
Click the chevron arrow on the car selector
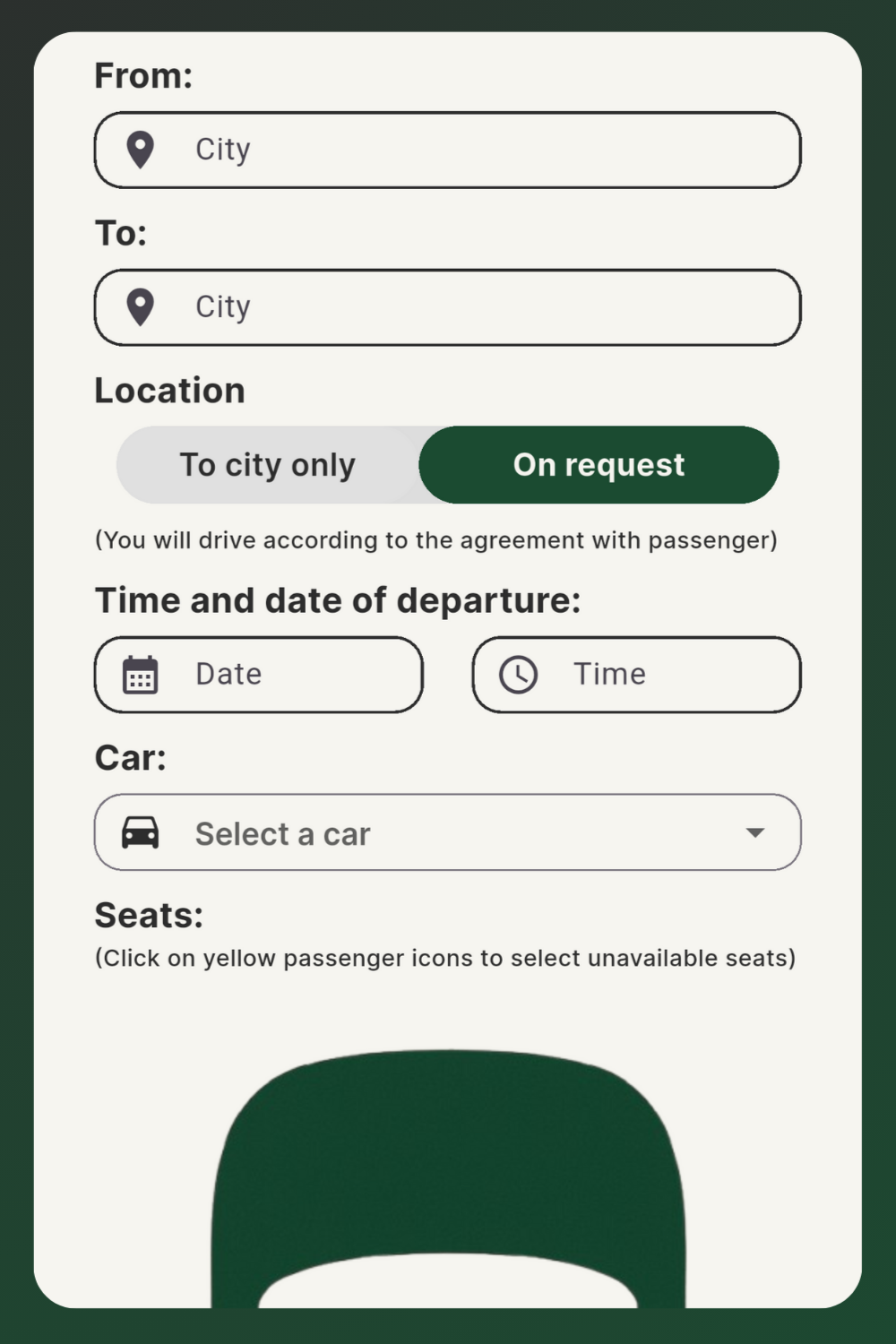(755, 833)
